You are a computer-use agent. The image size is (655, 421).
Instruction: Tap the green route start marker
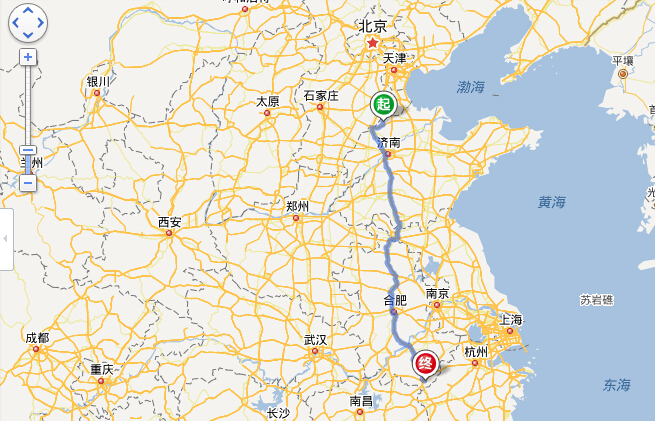pos(383,103)
